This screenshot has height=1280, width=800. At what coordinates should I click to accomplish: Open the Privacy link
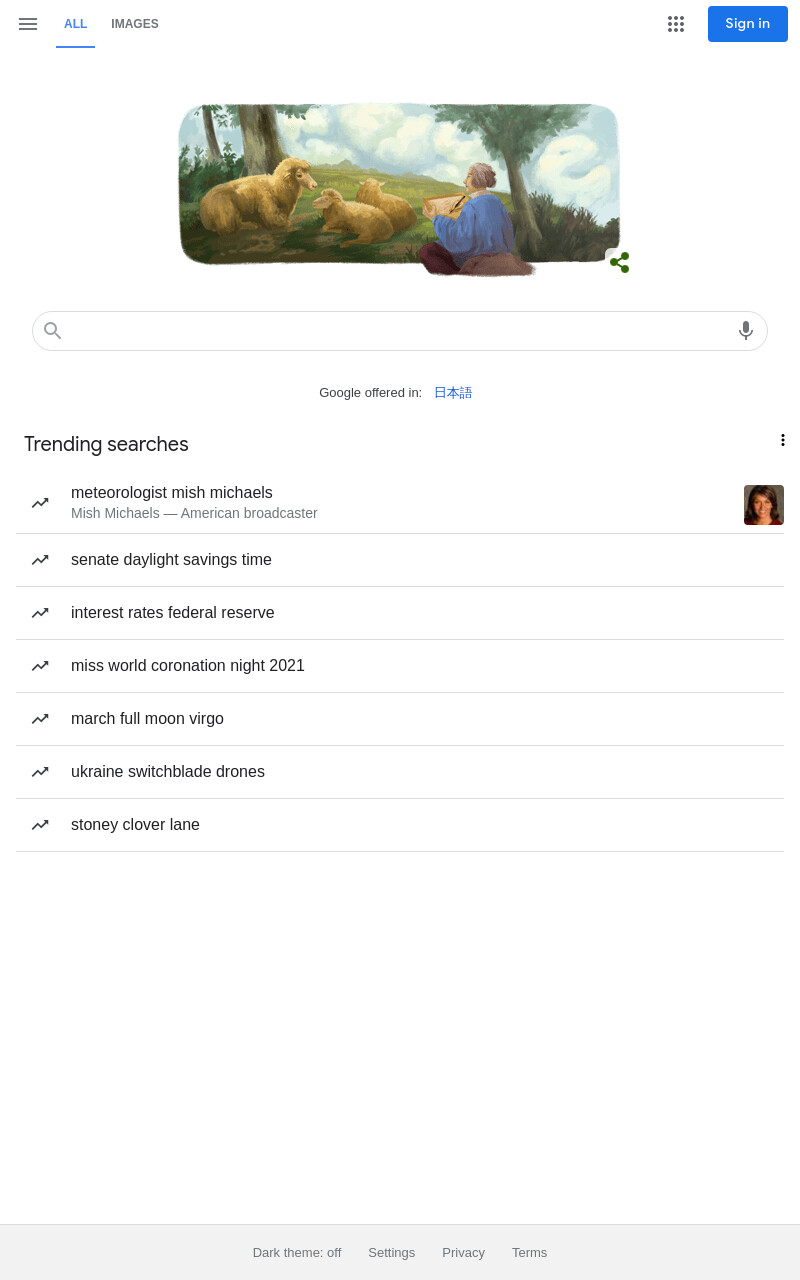[x=463, y=1252]
